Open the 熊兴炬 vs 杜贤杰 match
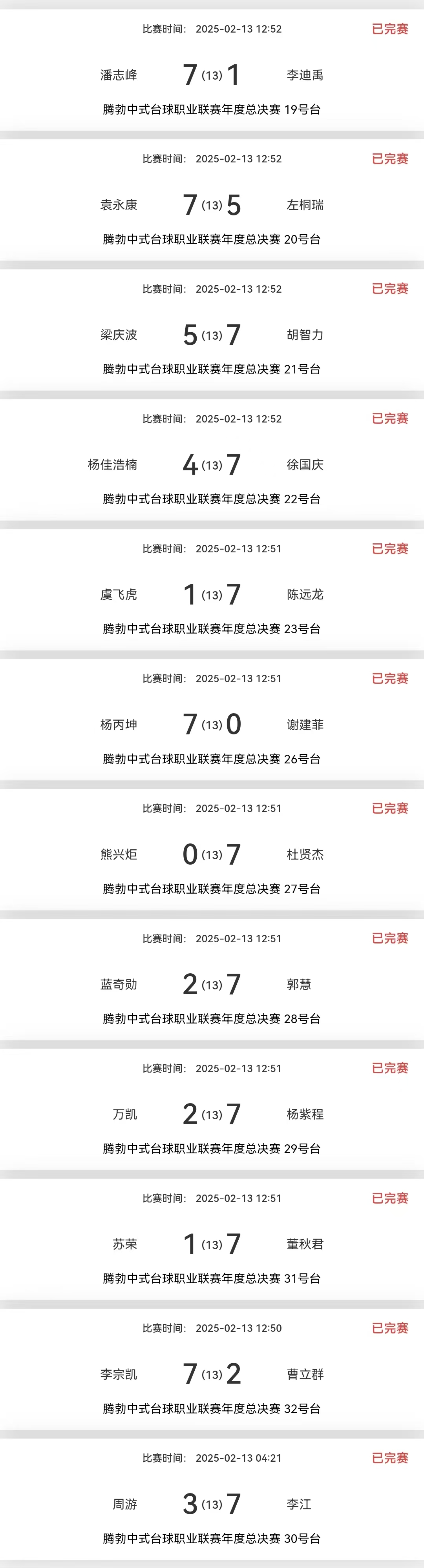Image resolution: width=424 pixels, height=1568 pixels. [211, 854]
